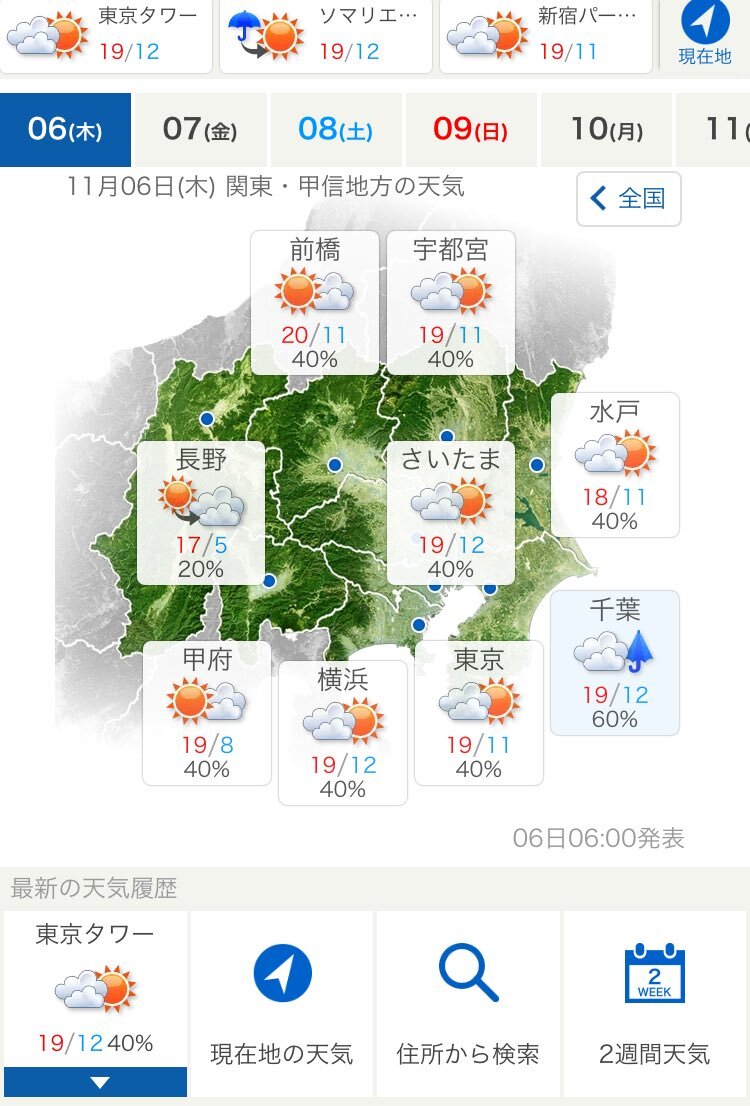This screenshot has width=750, height=1106.
Task: Switch to the 08(土) date tab
Action: click(x=335, y=130)
